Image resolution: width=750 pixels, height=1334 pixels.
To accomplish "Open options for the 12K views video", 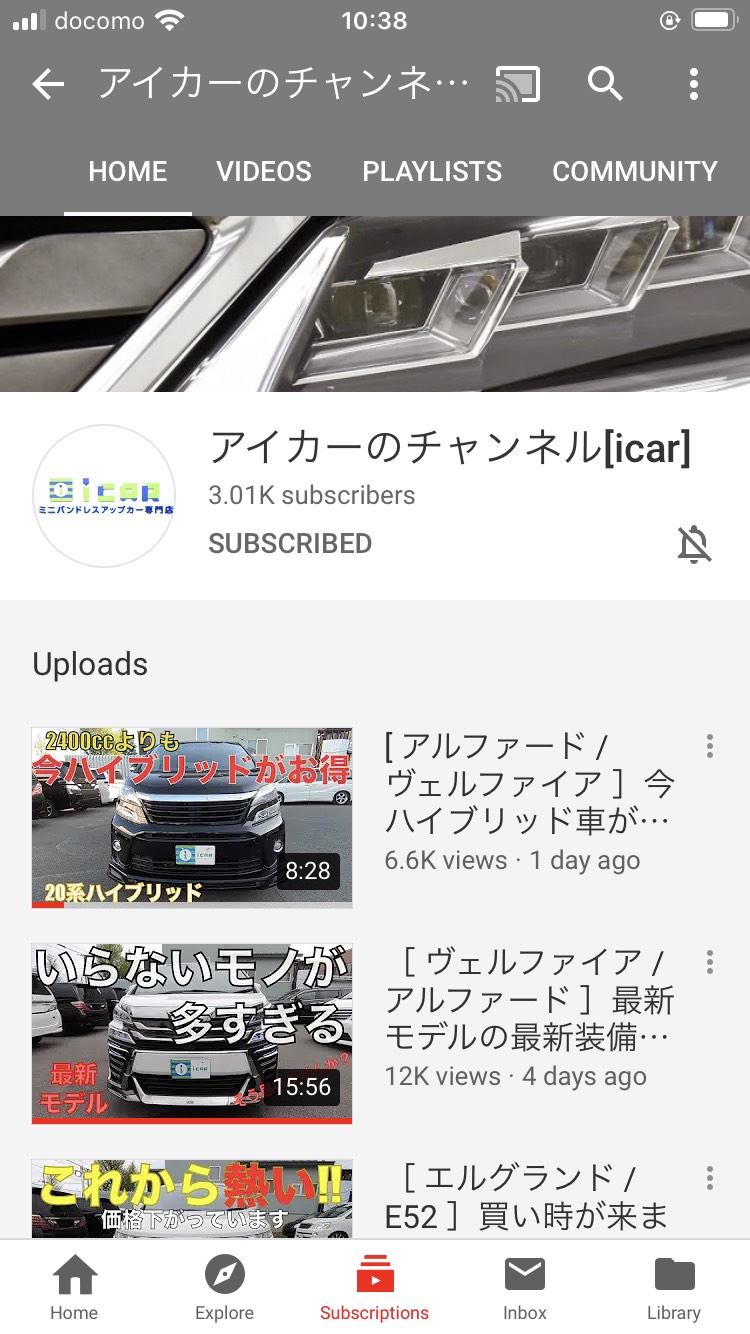I will coord(709,962).
